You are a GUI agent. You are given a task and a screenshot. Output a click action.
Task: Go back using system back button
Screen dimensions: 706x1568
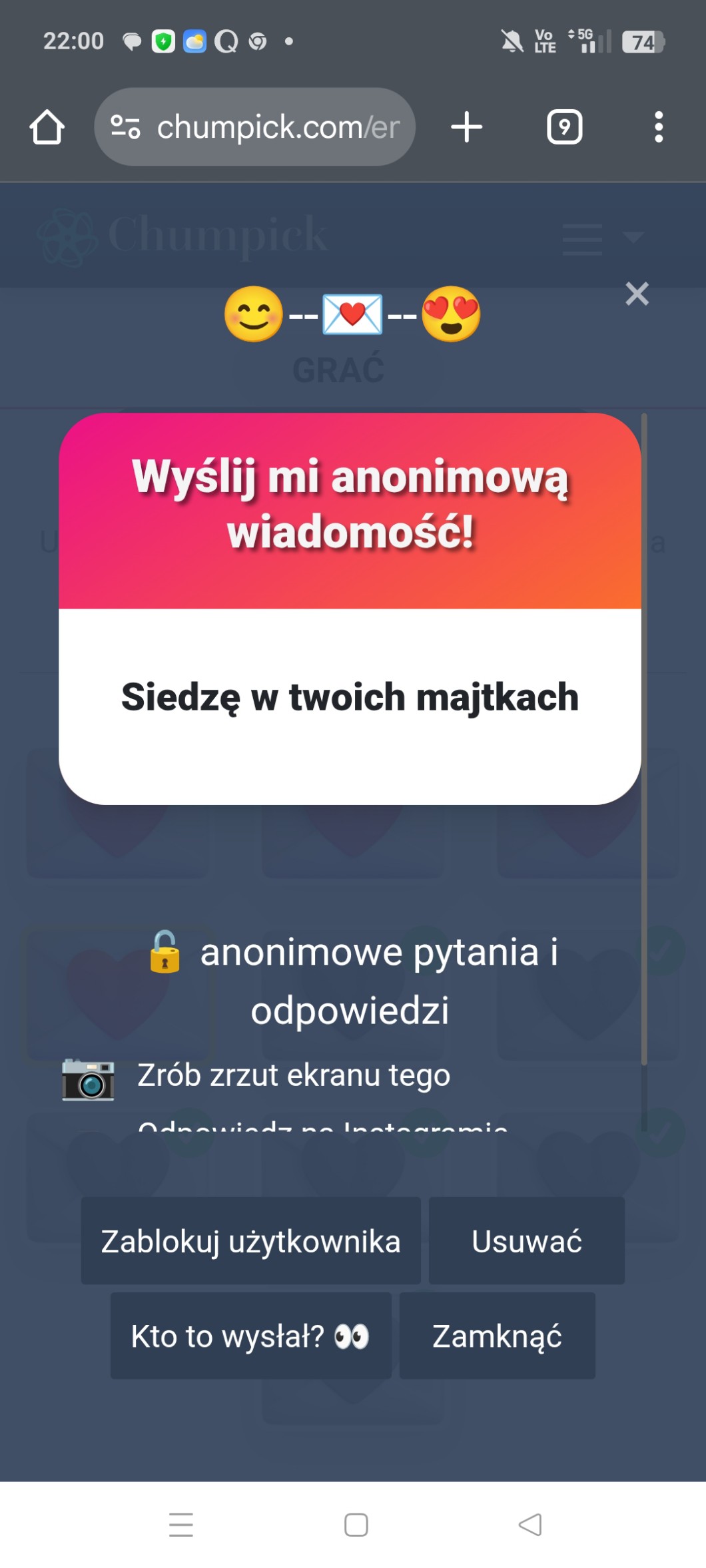pyautogui.click(x=530, y=1524)
